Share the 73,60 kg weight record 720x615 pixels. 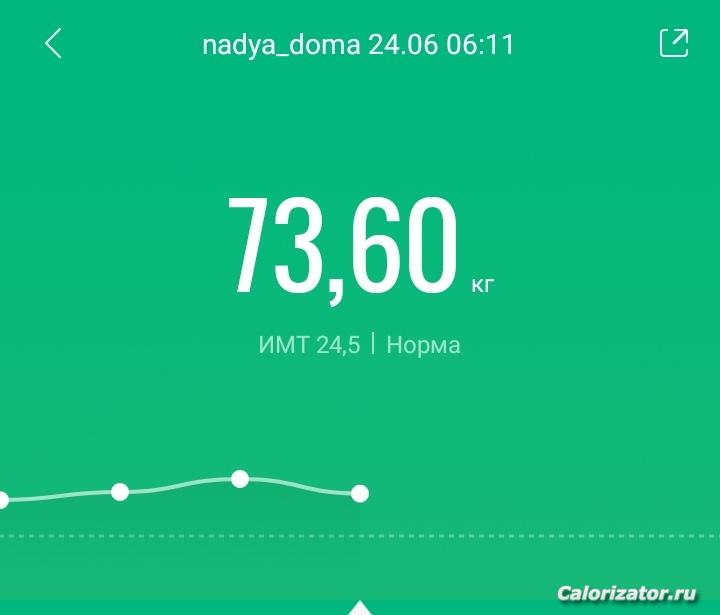point(674,43)
